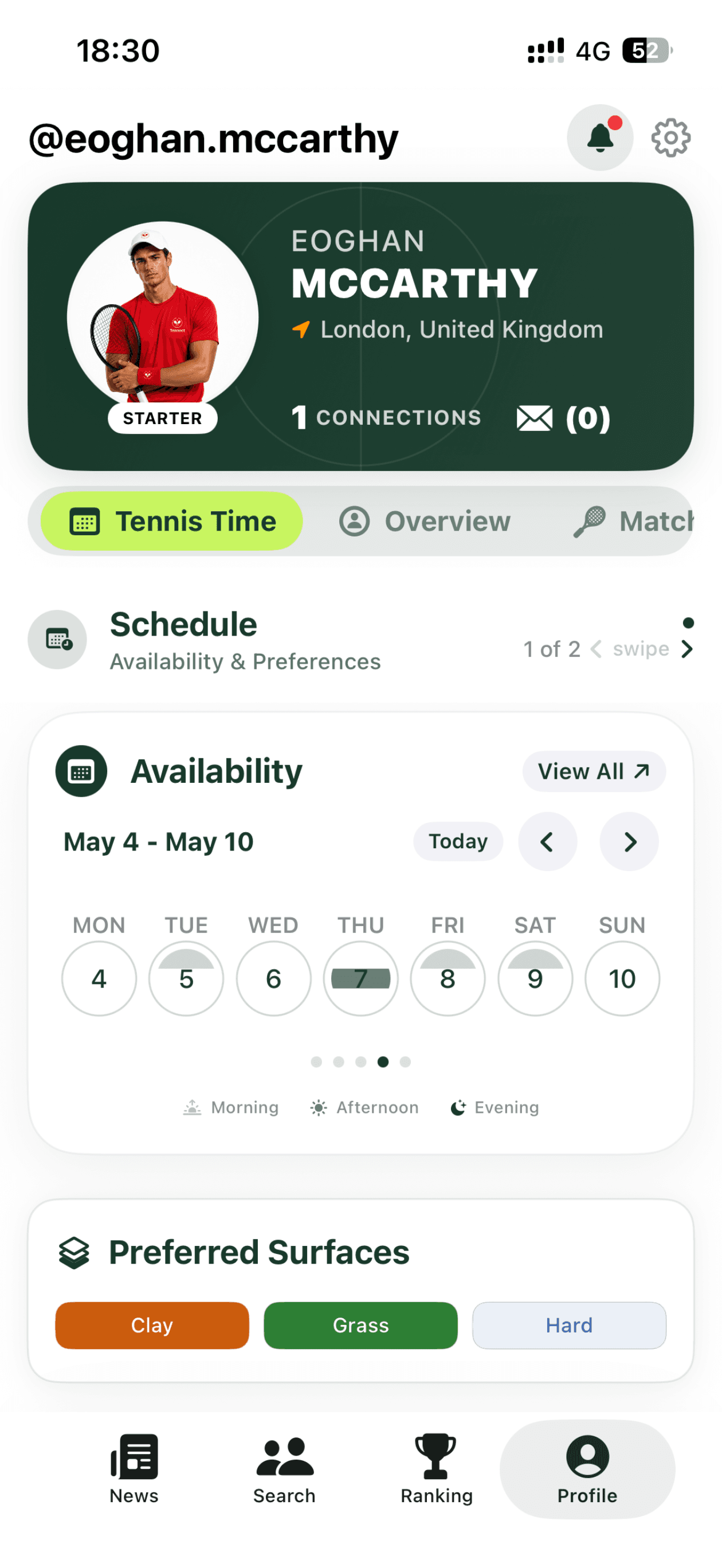Jump to Today in availability
Image resolution: width=722 pixels, height=1568 pixels.
[458, 841]
